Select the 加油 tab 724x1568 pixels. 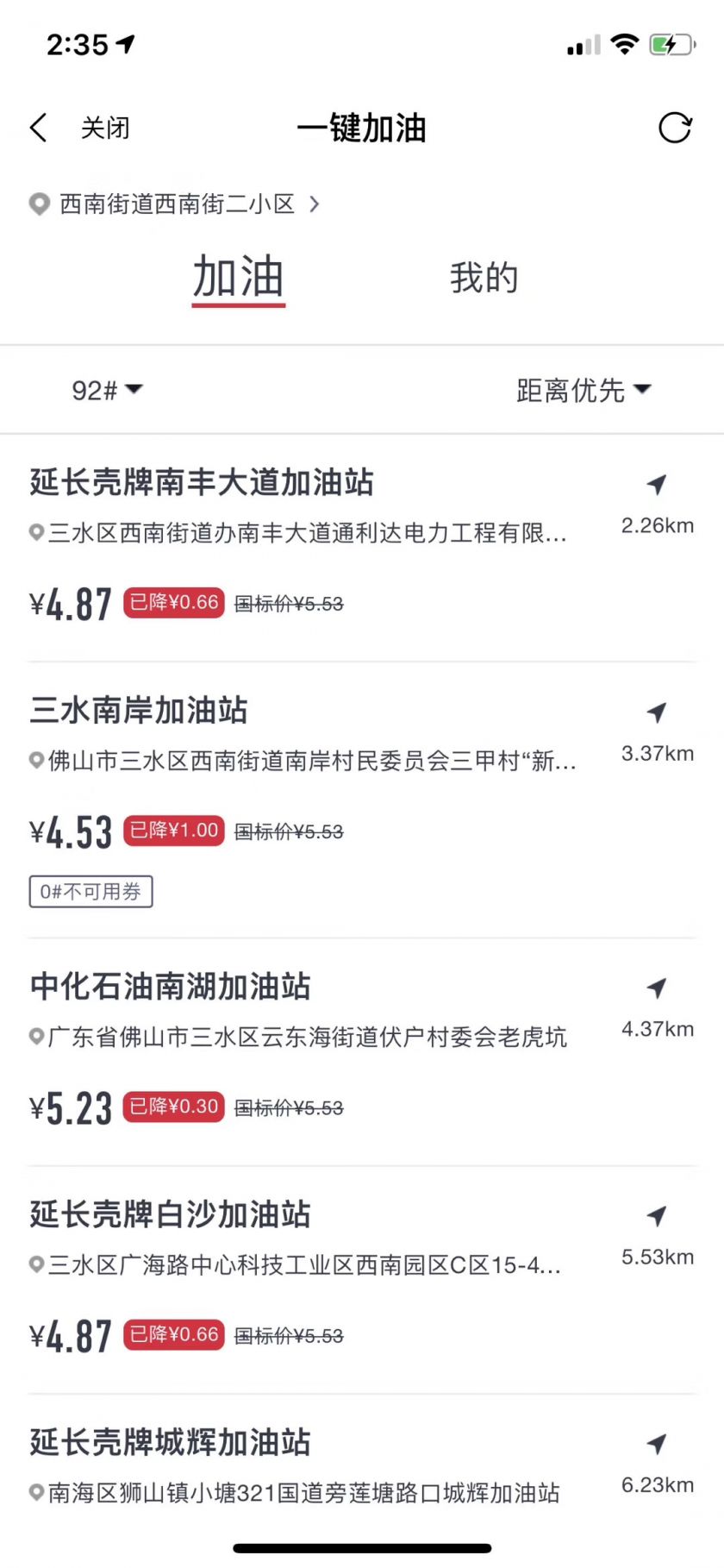(x=239, y=278)
